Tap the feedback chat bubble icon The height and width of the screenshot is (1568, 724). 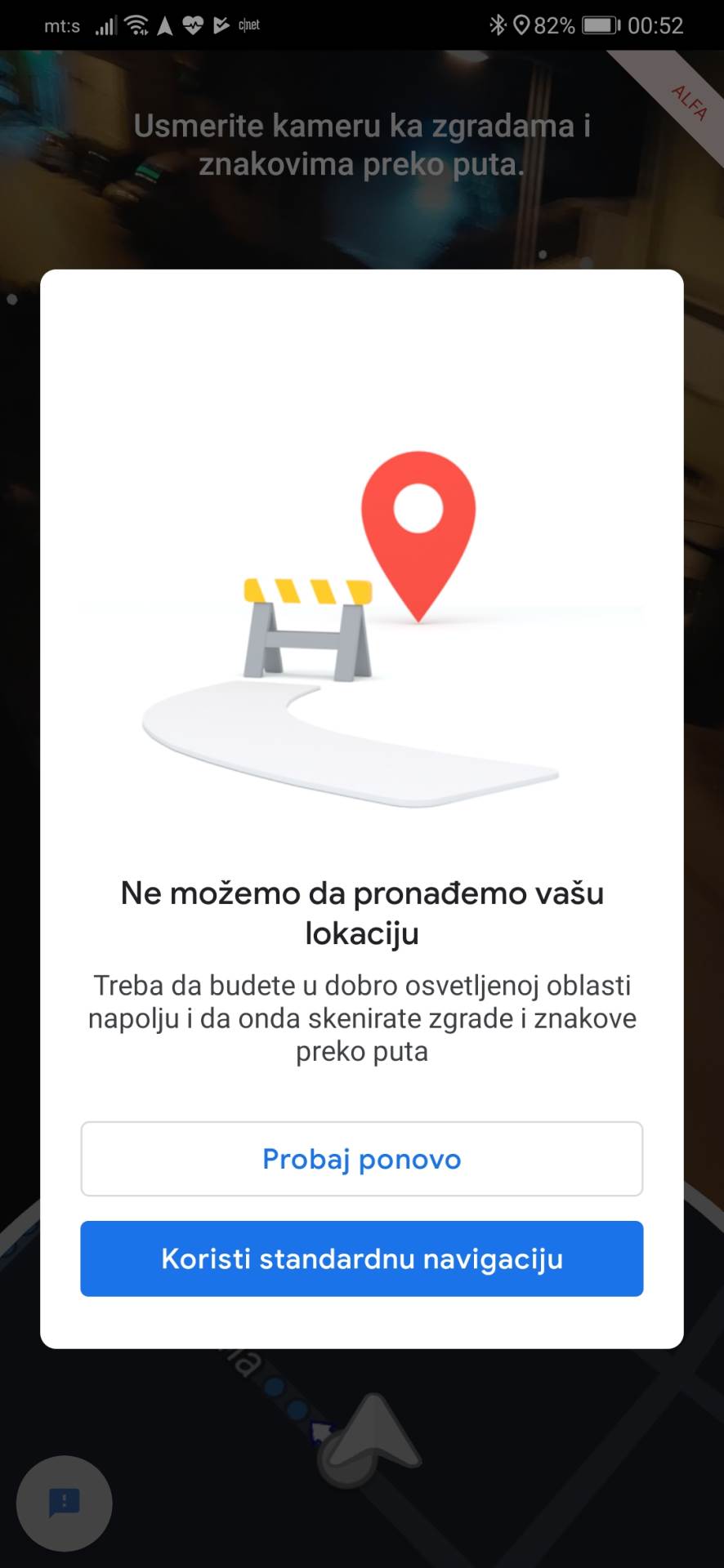click(x=65, y=1503)
